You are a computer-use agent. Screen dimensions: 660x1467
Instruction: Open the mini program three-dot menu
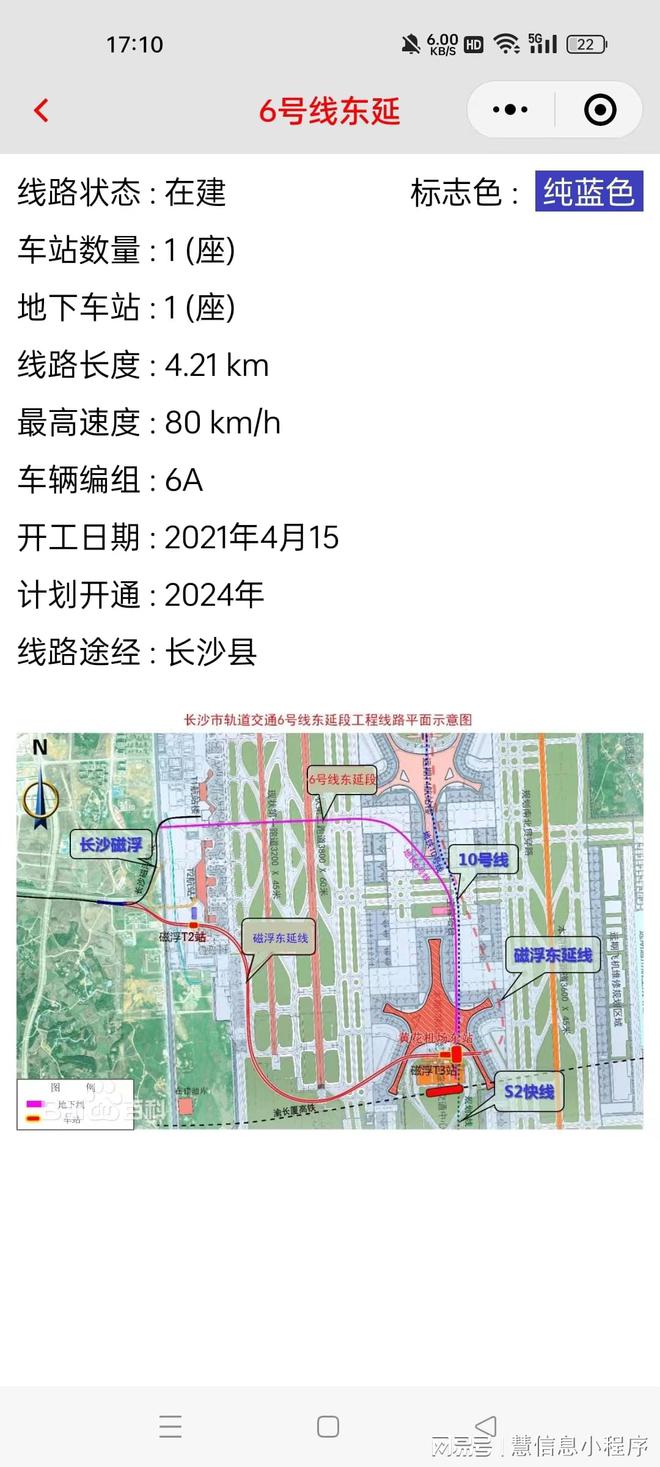pyautogui.click(x=510, y=110)
